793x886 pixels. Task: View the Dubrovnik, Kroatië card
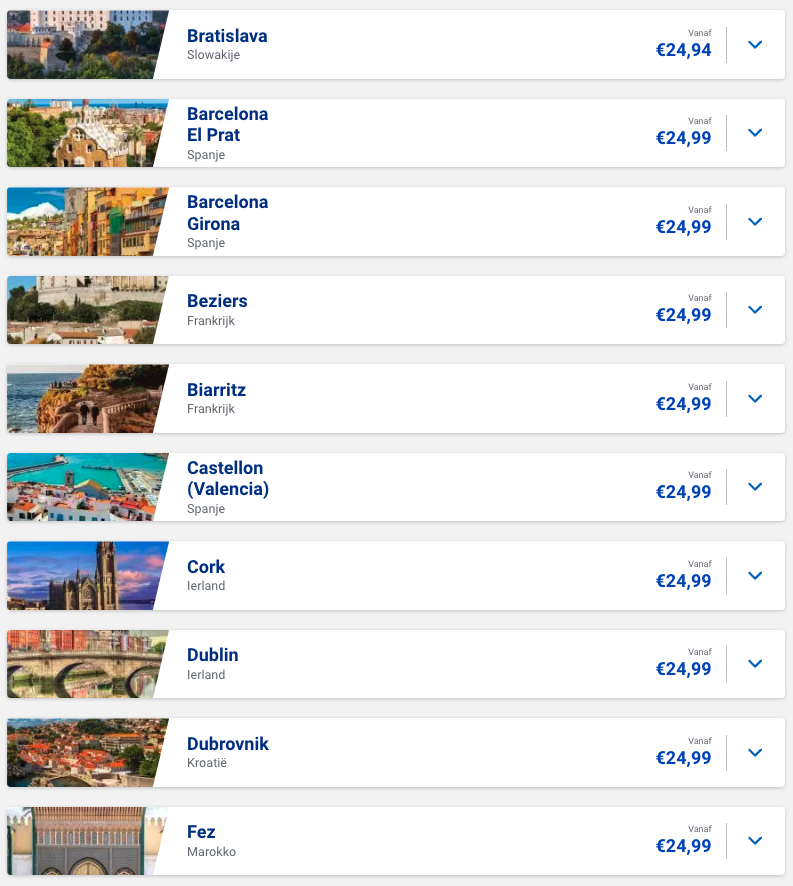[400, 753]
